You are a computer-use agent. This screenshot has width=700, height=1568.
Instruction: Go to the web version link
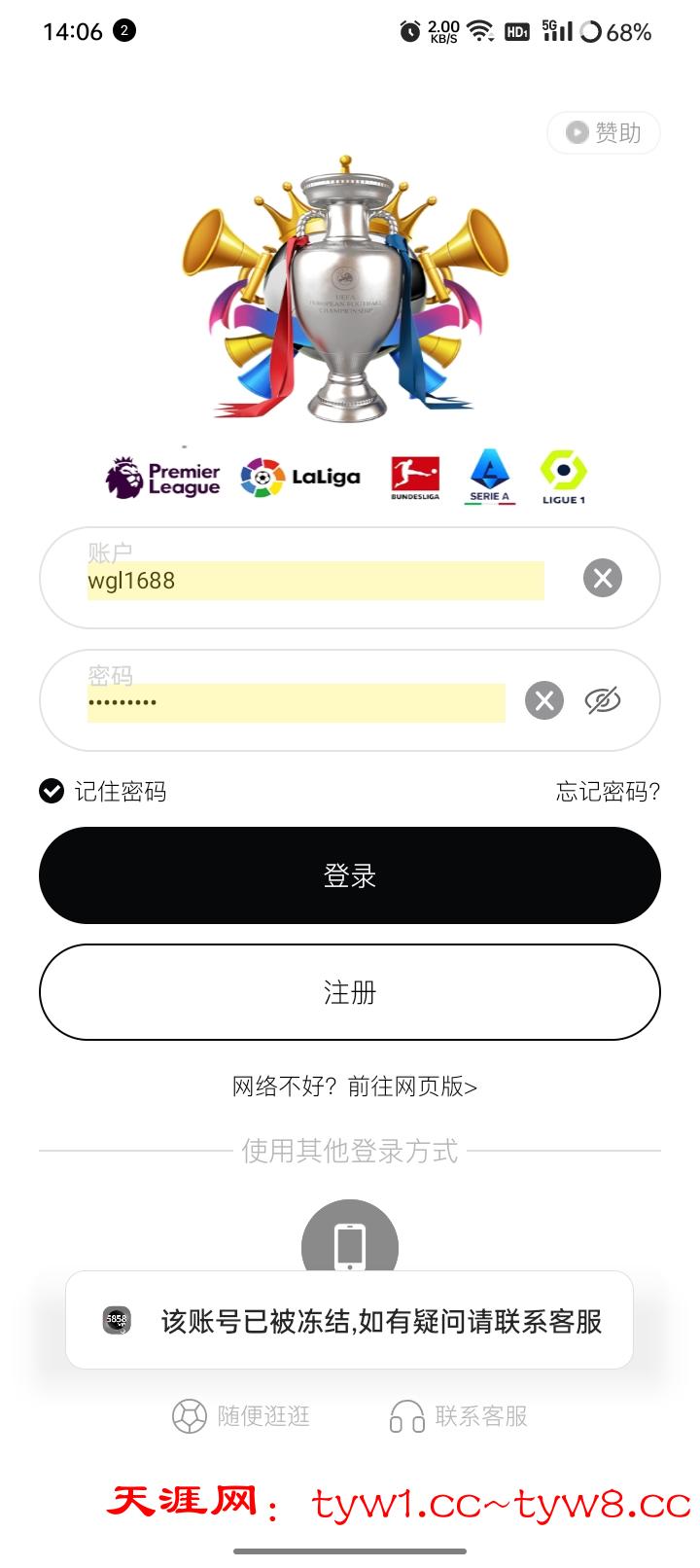pos(355,1087)
